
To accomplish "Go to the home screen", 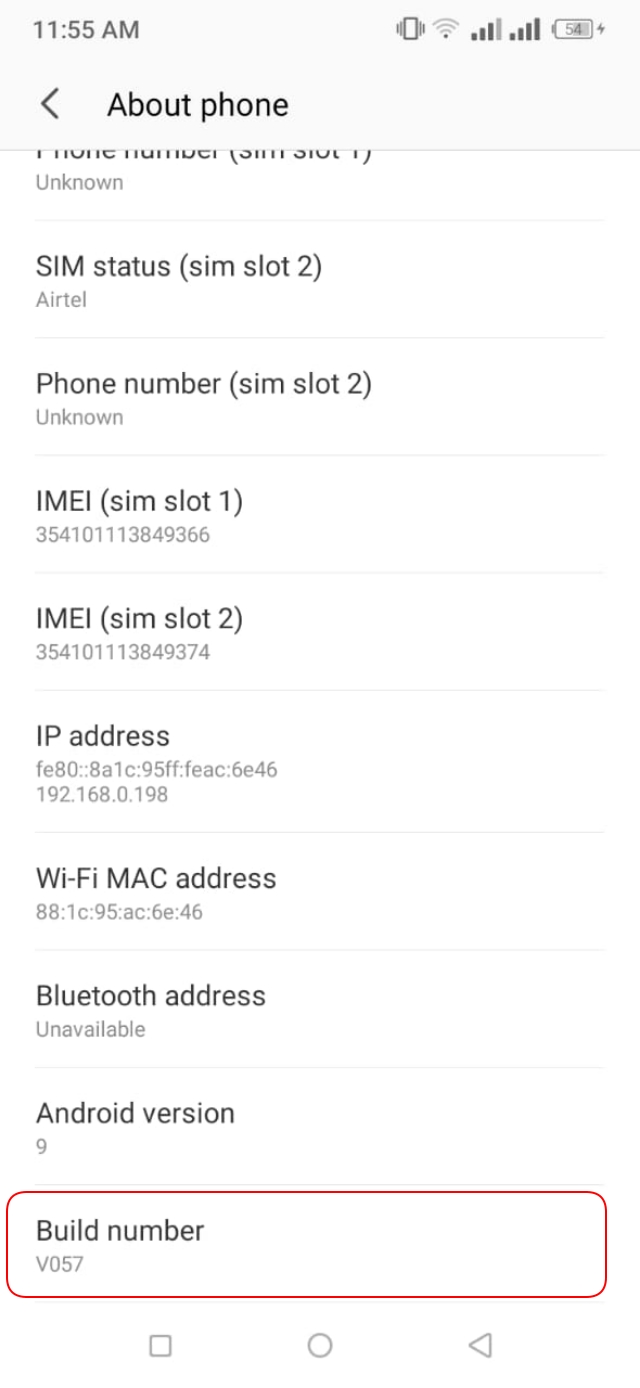I will point(320,1345).
